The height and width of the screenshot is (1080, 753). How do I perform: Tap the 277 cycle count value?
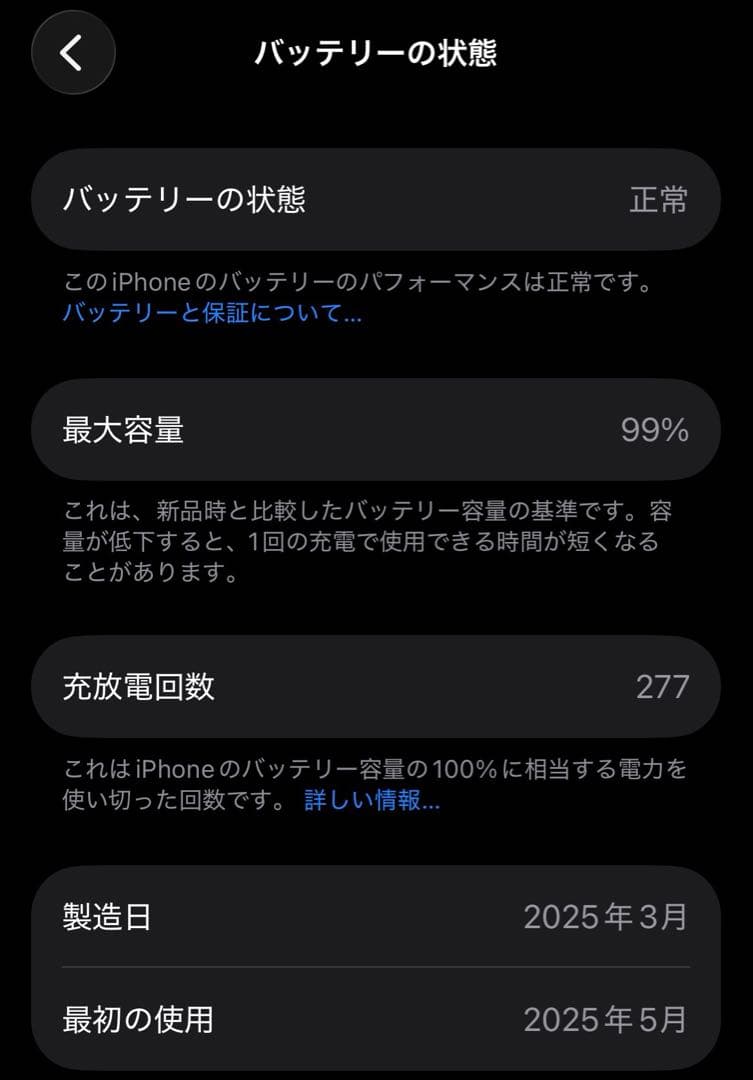661,686
